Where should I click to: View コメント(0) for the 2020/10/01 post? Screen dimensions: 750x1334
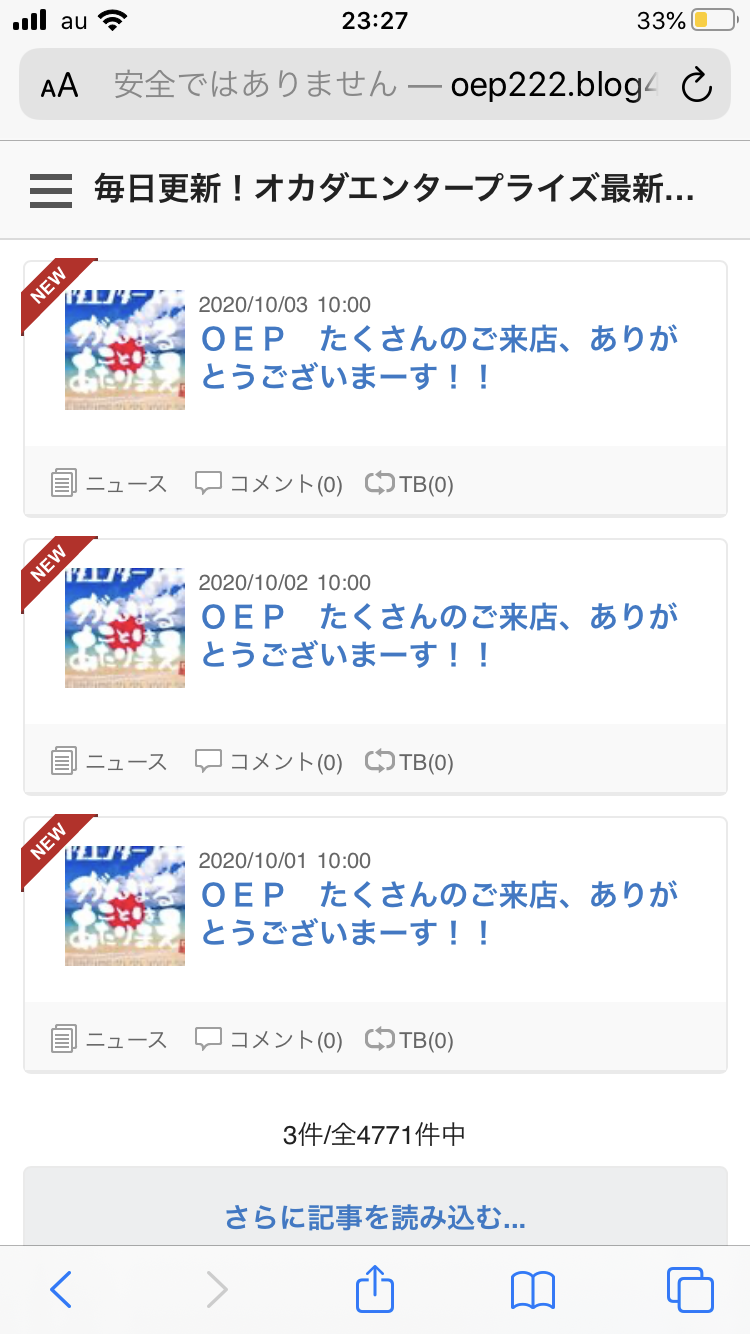pyautogui.click(x=269, y=1040)
